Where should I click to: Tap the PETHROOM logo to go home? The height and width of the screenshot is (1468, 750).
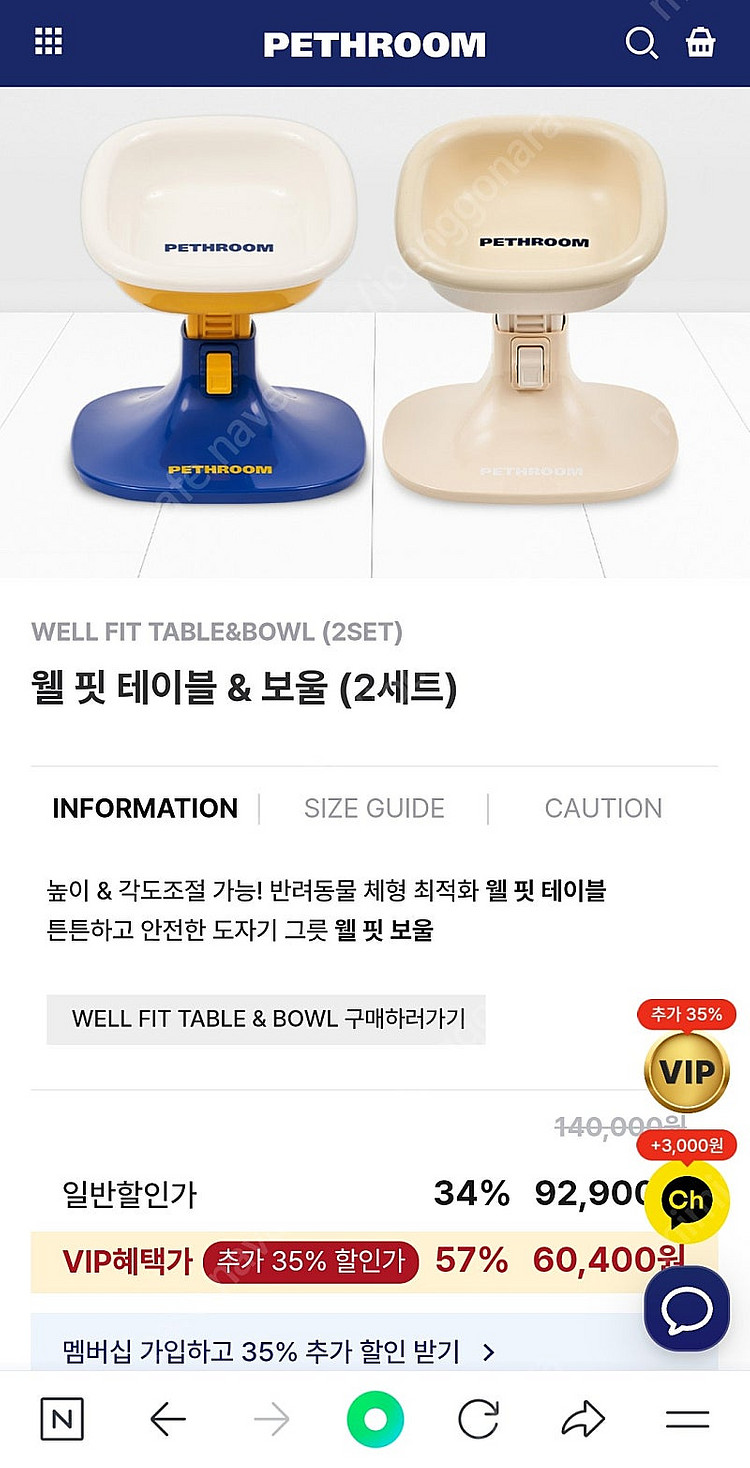[374, 44]
